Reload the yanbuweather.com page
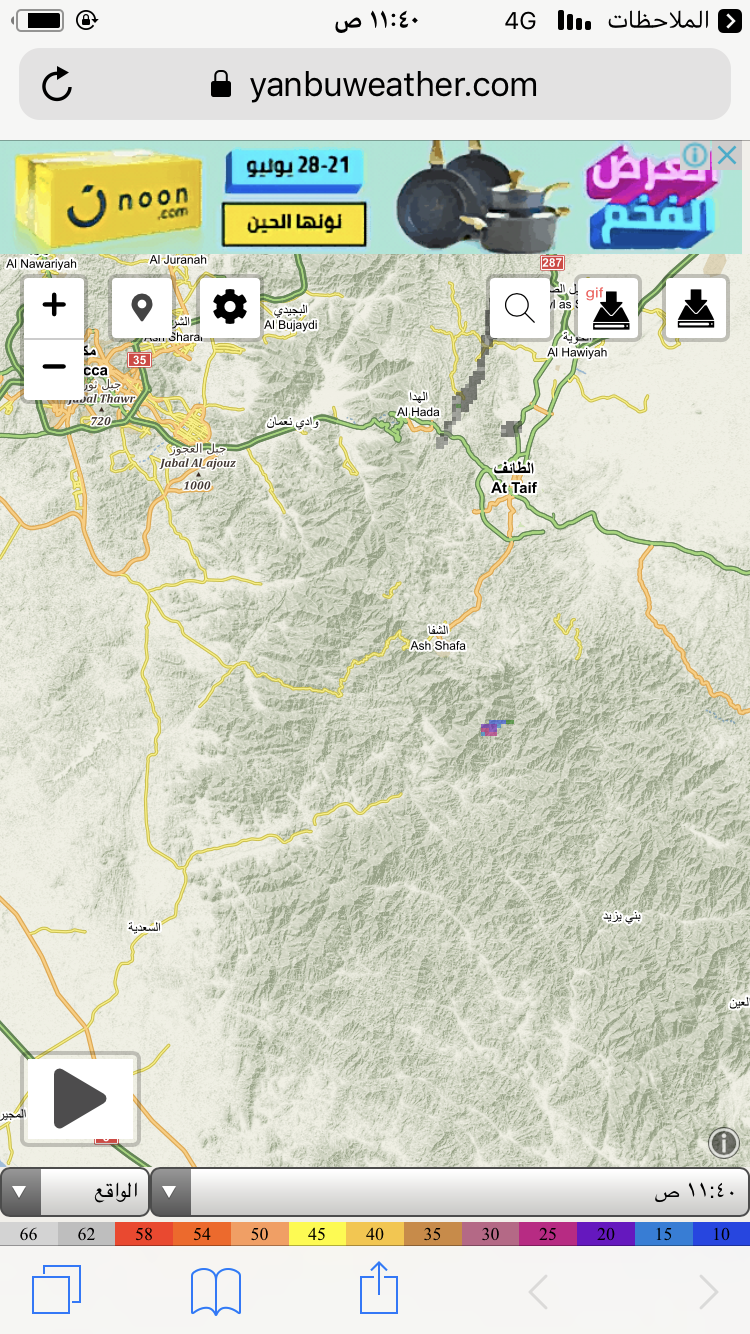 (x=57, y=85)
